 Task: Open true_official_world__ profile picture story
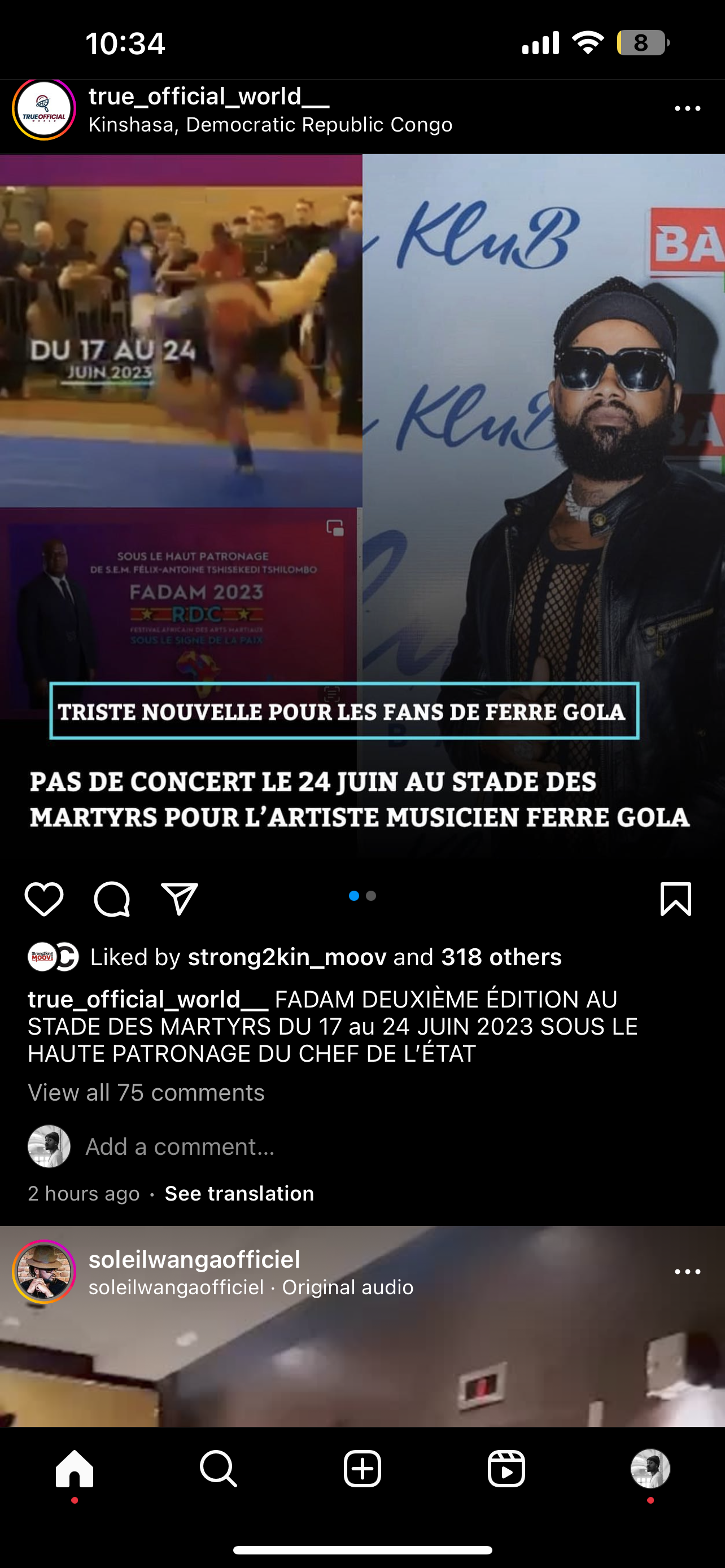pos(44,109)
